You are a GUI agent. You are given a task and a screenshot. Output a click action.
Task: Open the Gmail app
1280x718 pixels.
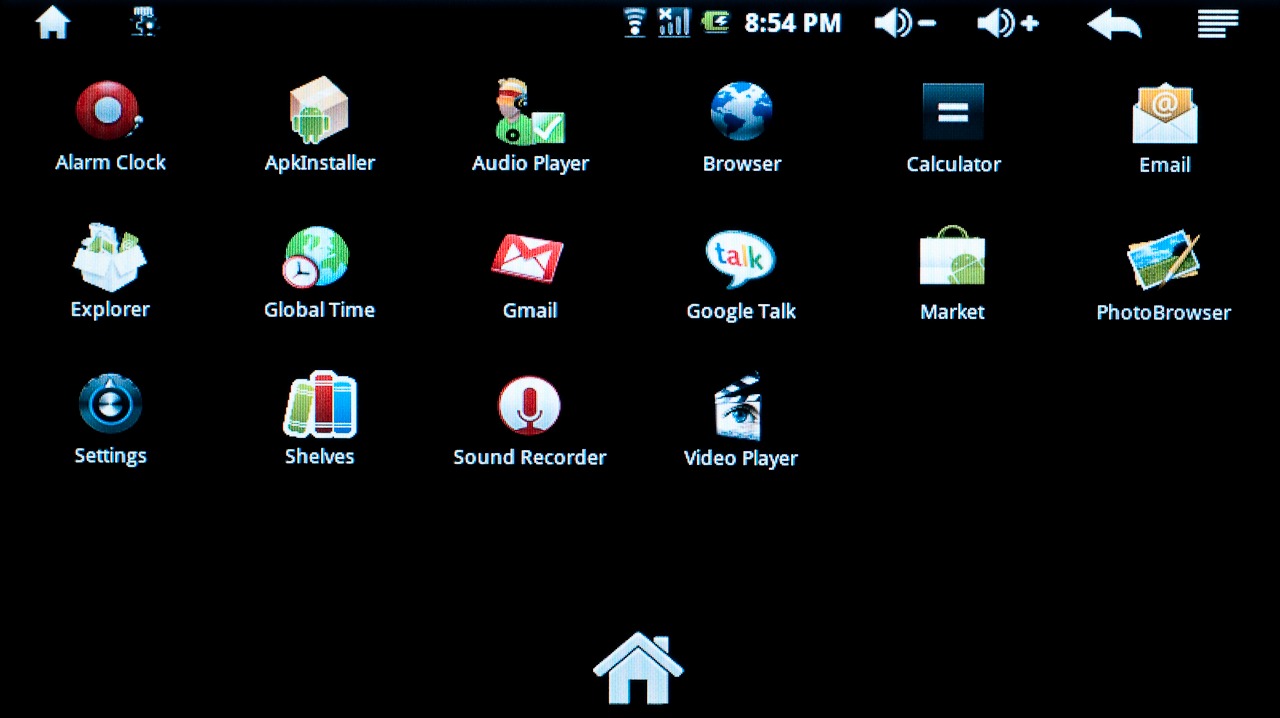coord(528,259)
